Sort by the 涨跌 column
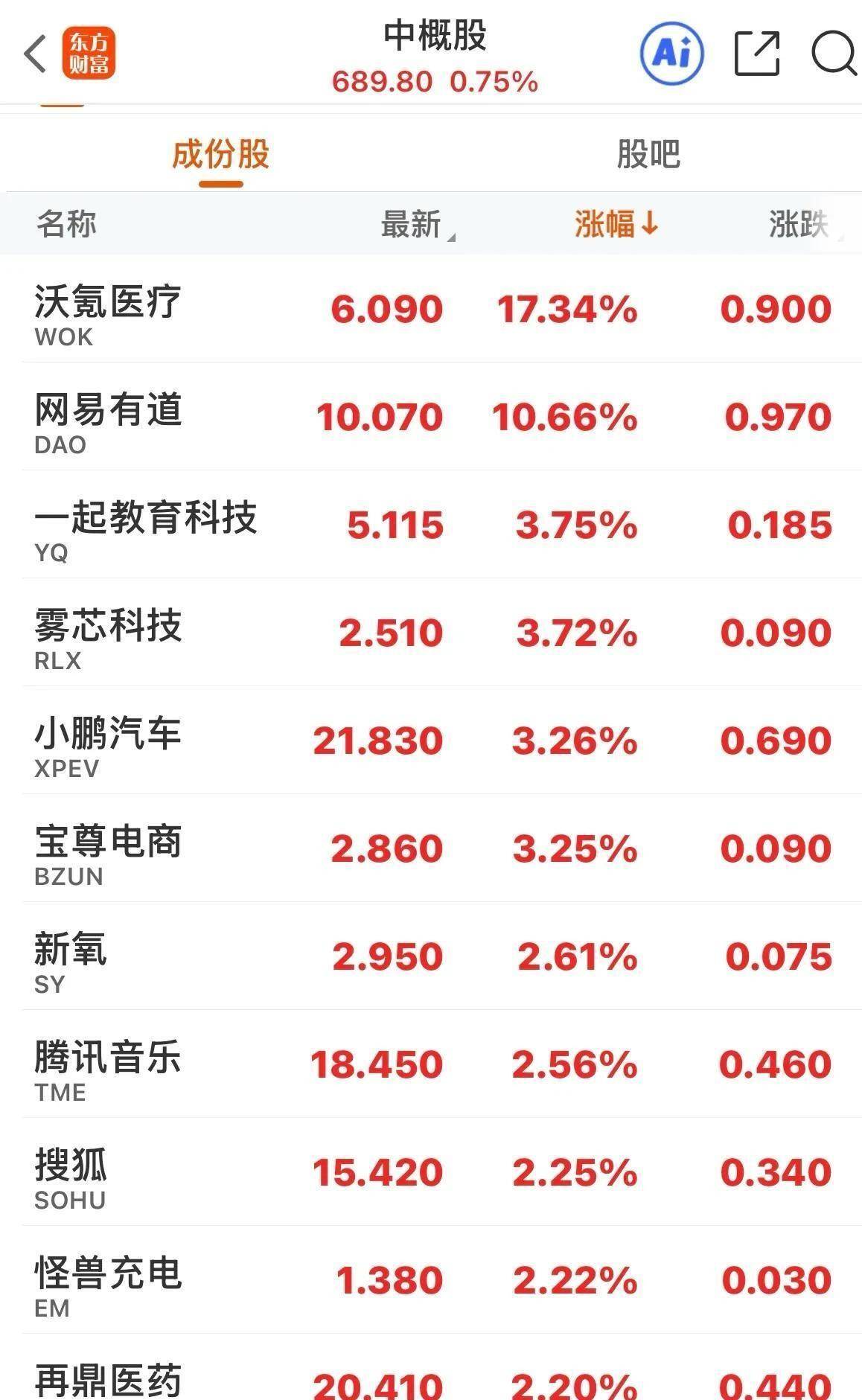The width and height of the screenshot is (862, 1400). pos(800,224)
